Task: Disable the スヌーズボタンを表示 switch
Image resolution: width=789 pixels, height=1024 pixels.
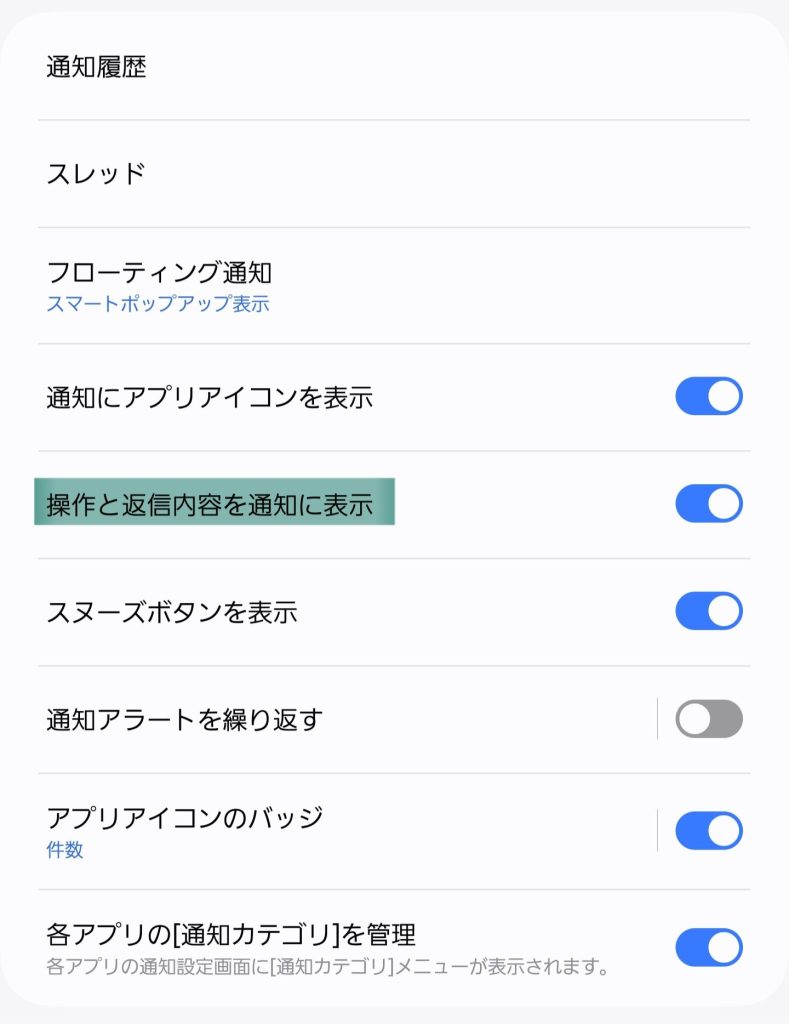Action: point(708,610)
